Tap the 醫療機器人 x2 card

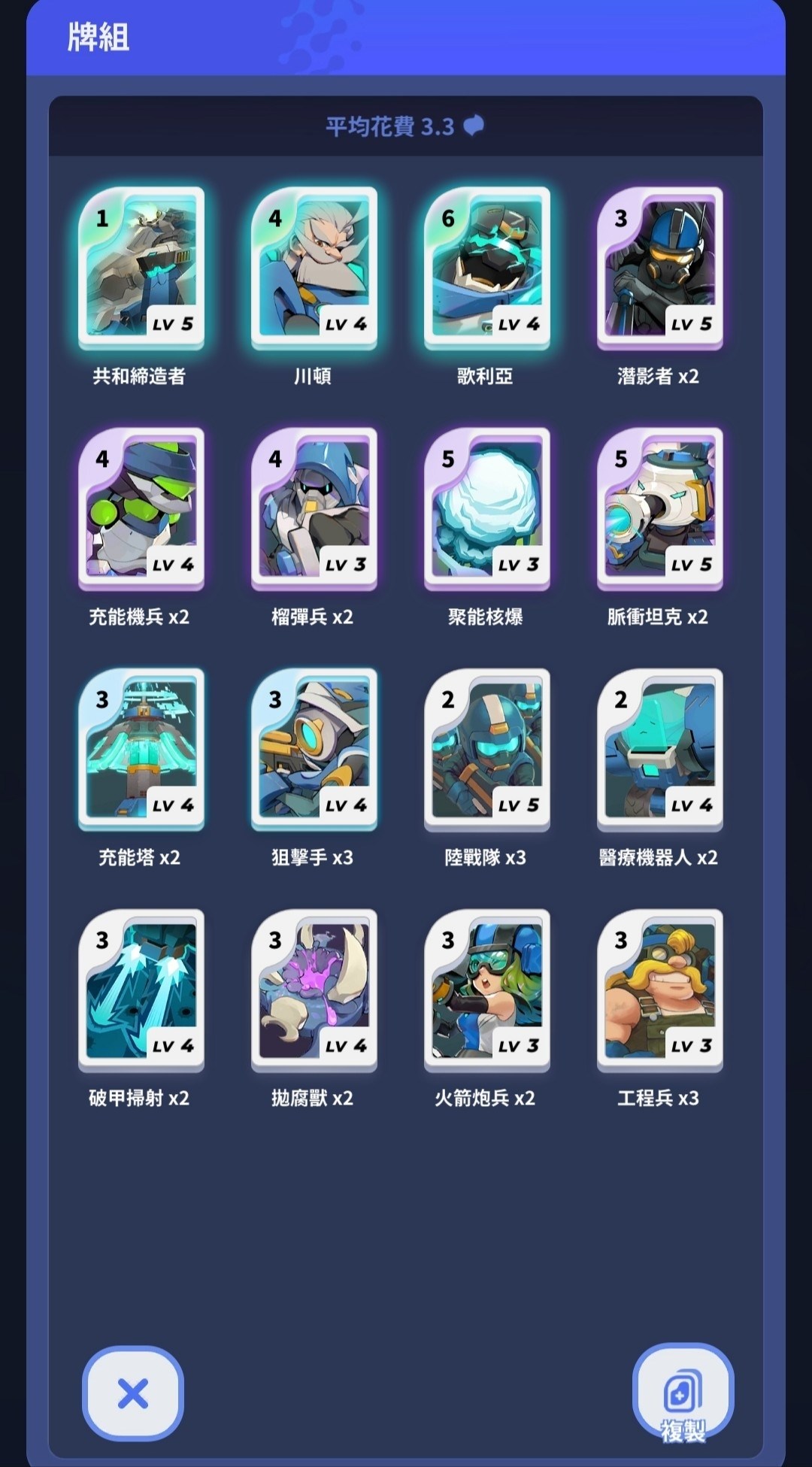click(660, 750)
